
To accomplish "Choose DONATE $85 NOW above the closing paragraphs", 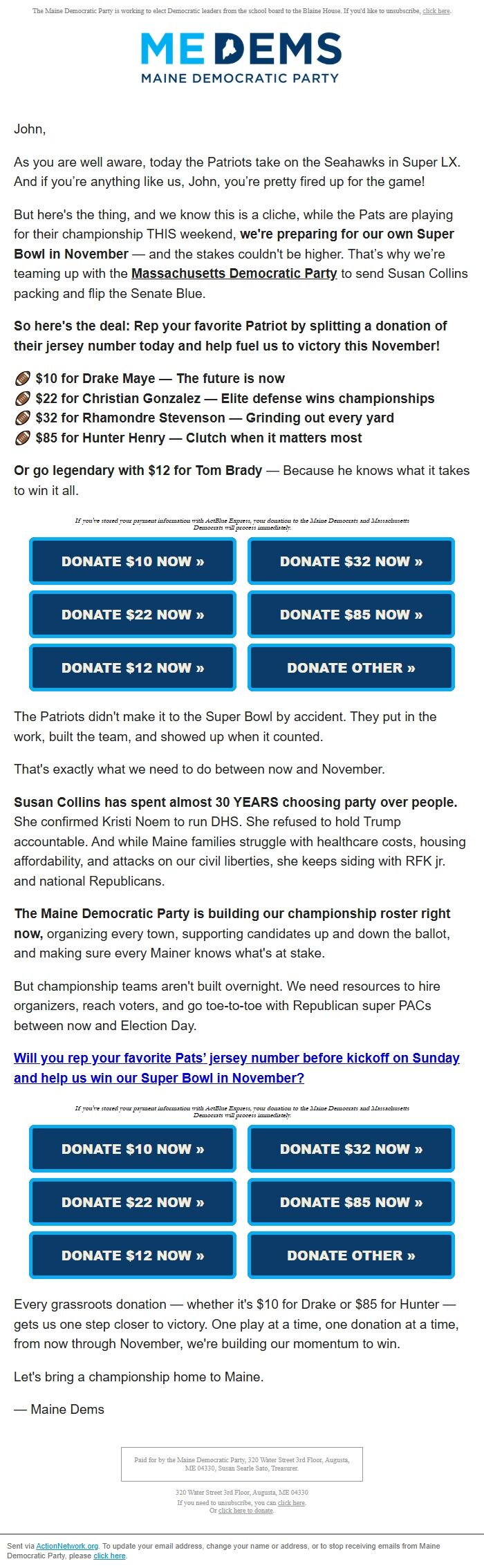I will [x=351, y=1202].
